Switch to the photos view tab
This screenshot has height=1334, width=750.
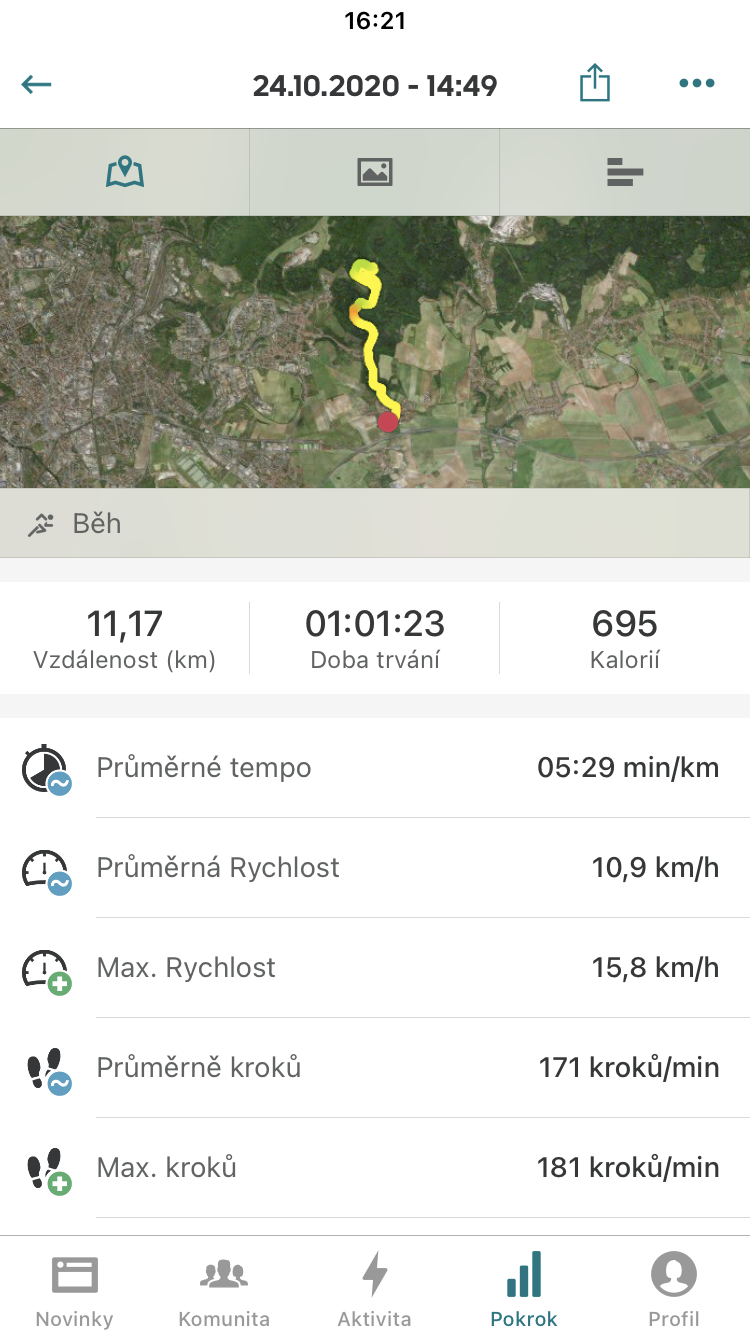[x=375, y=172]
